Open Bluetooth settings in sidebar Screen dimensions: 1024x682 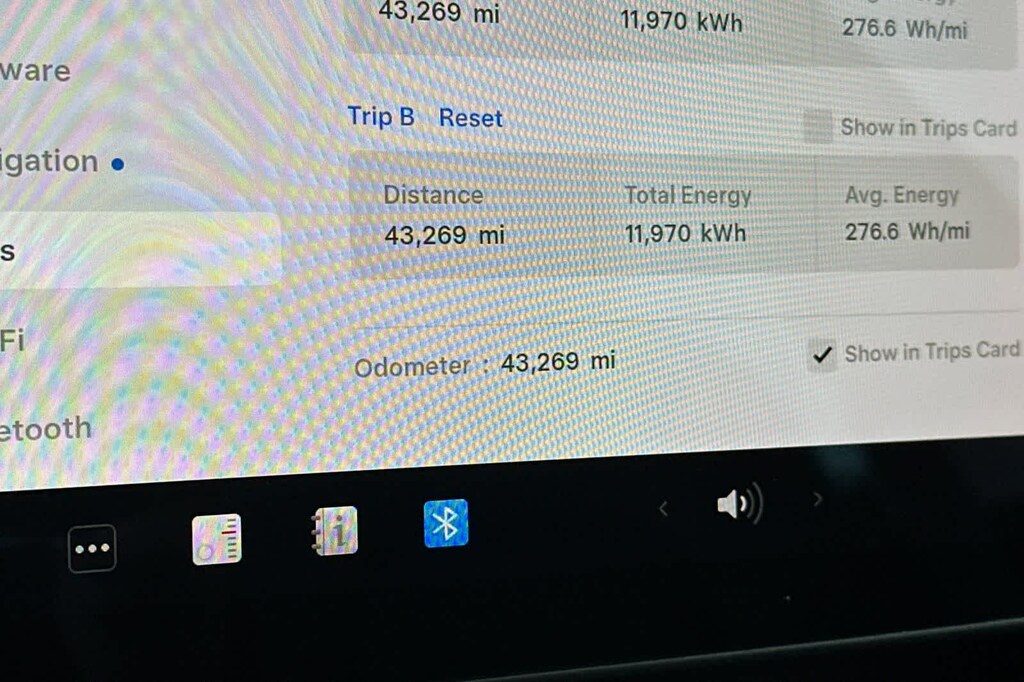(x=45, y=429)
